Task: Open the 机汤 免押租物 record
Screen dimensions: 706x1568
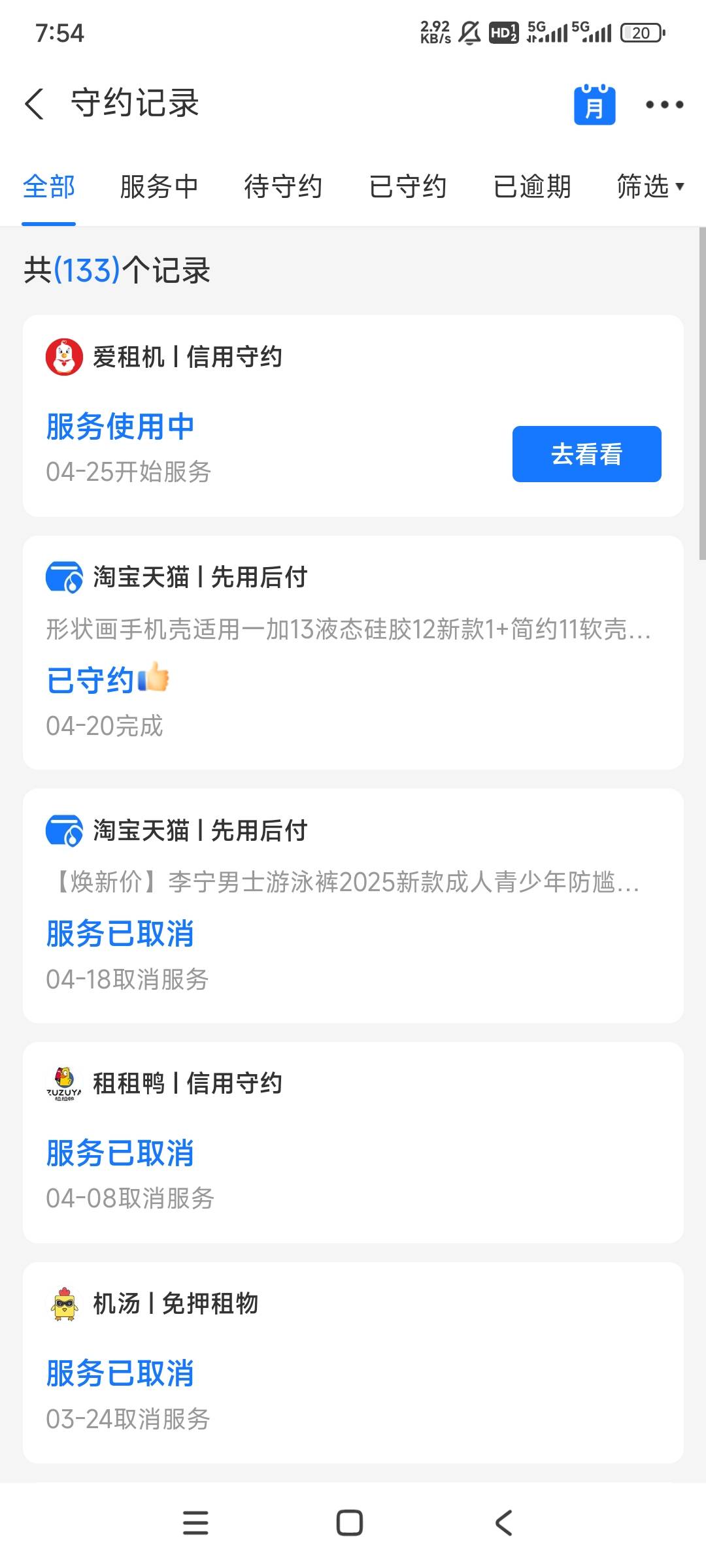Action: (353, 1363)
